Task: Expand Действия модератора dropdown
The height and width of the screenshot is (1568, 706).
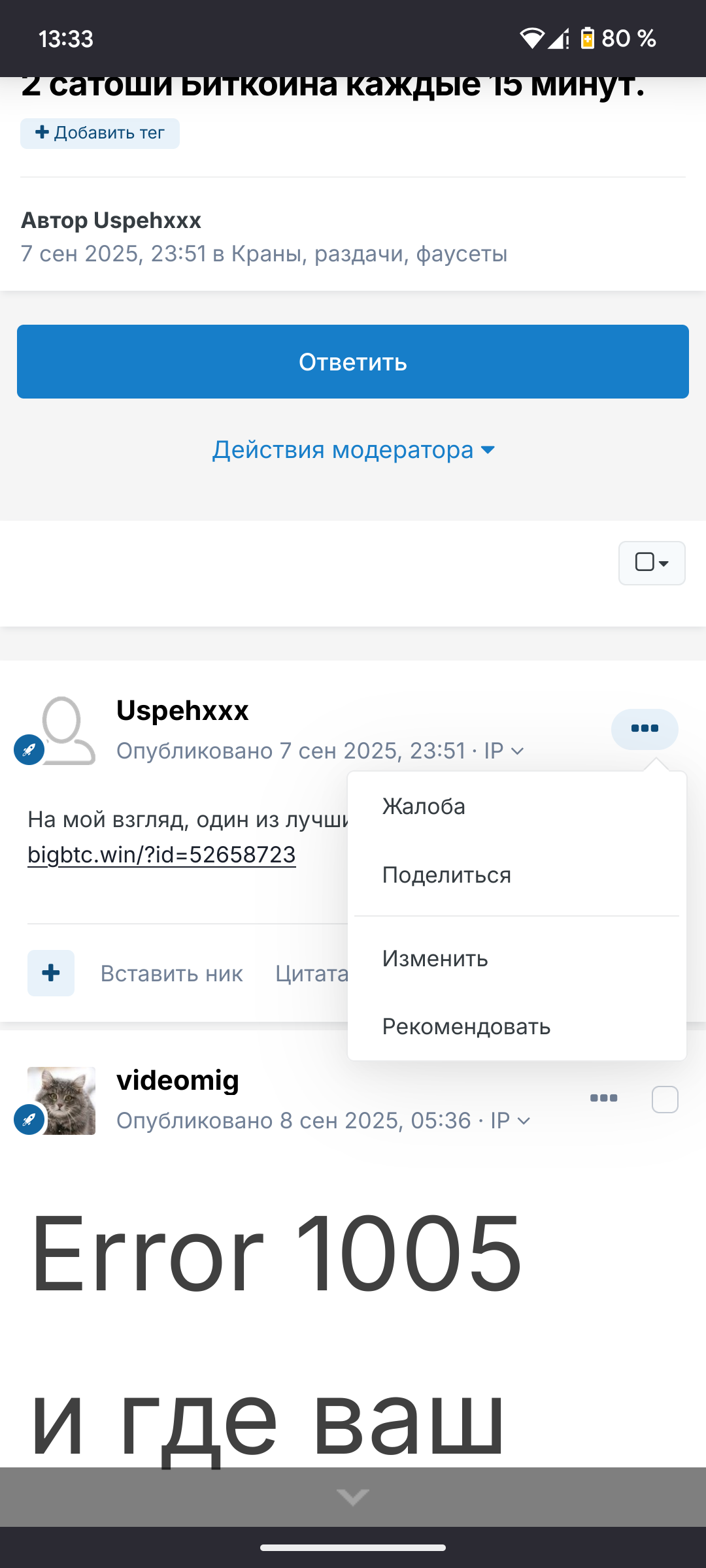Action: 353,450
